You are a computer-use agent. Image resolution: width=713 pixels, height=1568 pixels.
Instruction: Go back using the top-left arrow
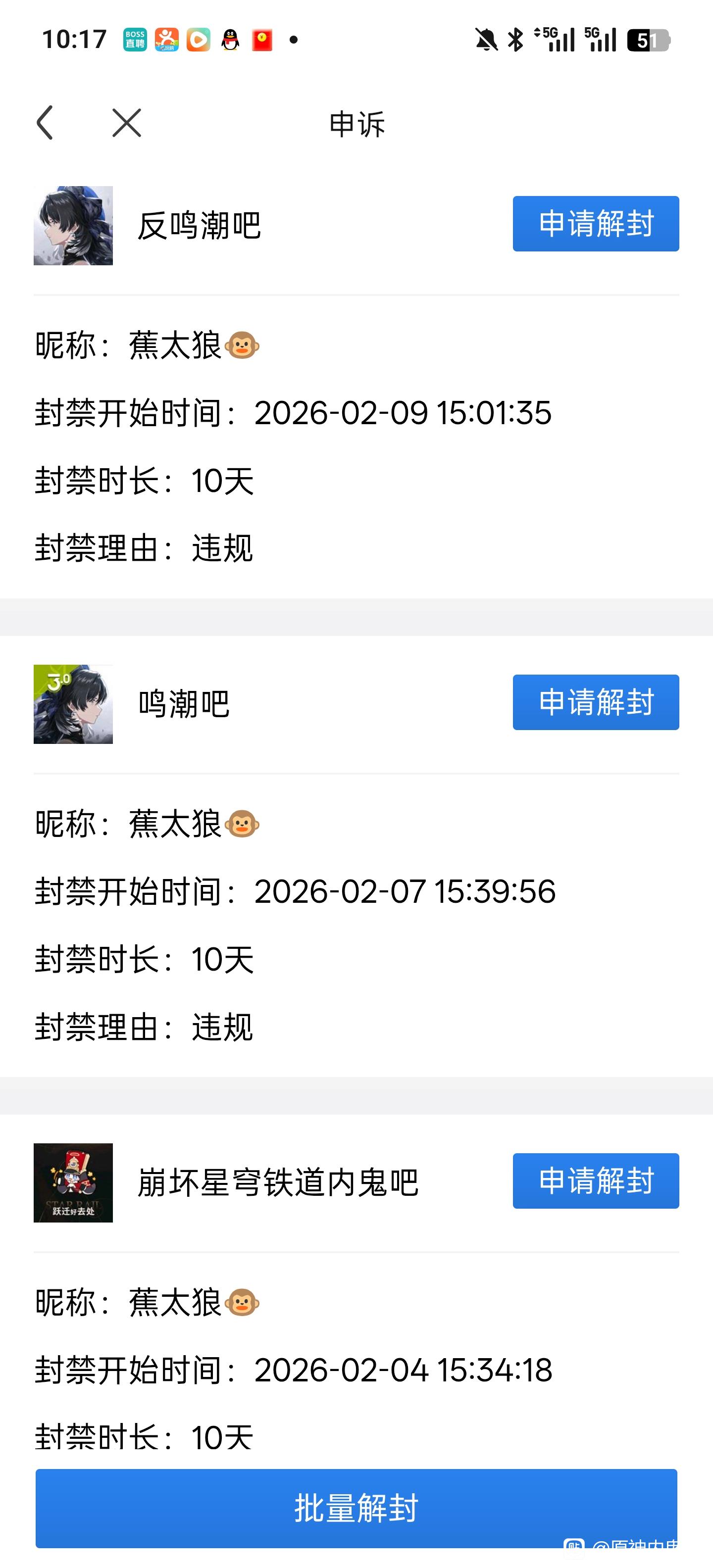click(x=45, y=122)
